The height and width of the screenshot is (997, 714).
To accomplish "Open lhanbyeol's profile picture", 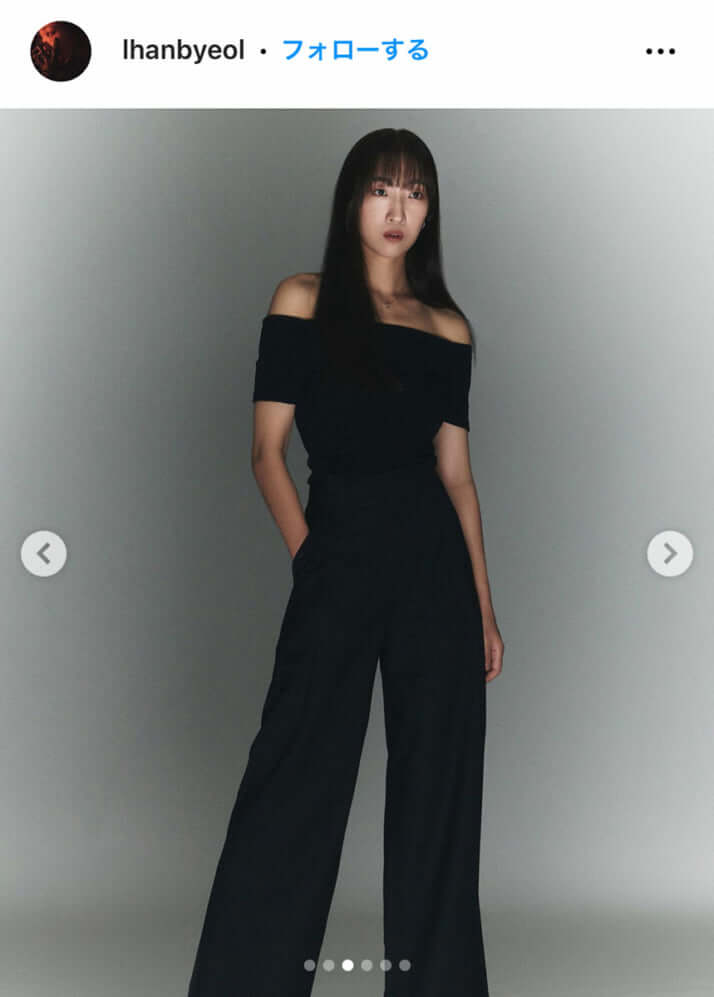I will coord(60,51).
